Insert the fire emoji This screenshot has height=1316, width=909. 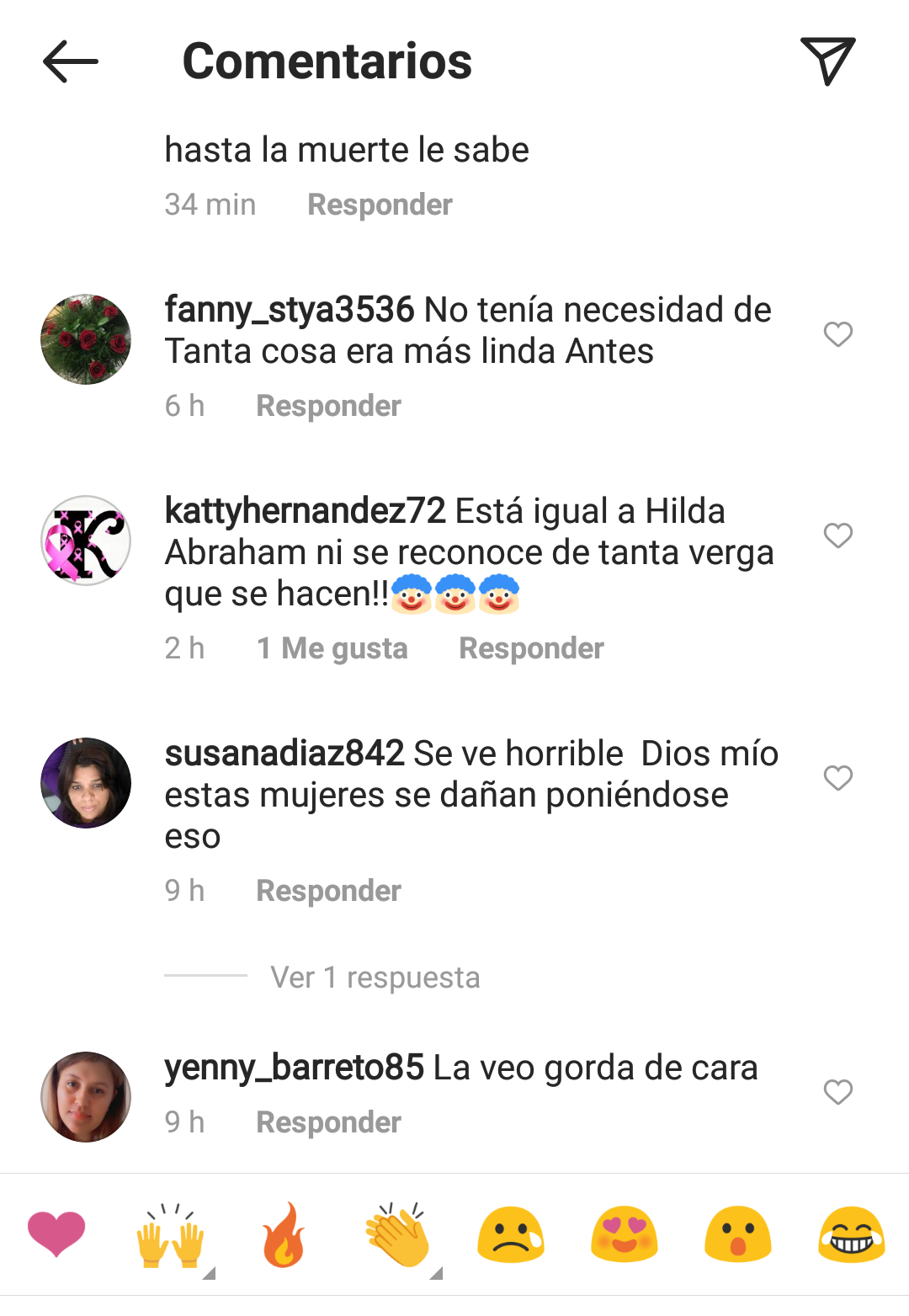284,1234
